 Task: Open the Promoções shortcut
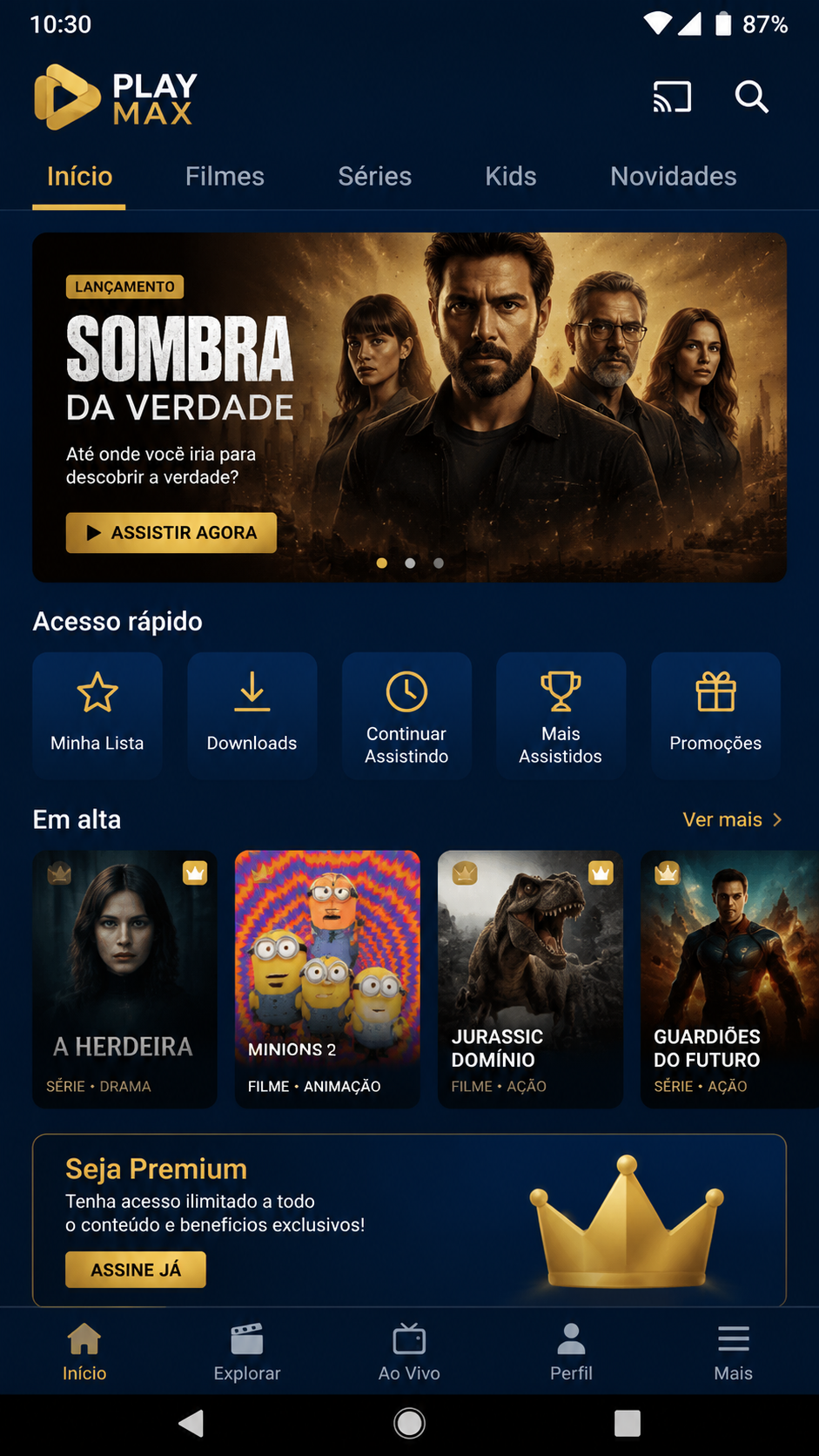point(715,715)
